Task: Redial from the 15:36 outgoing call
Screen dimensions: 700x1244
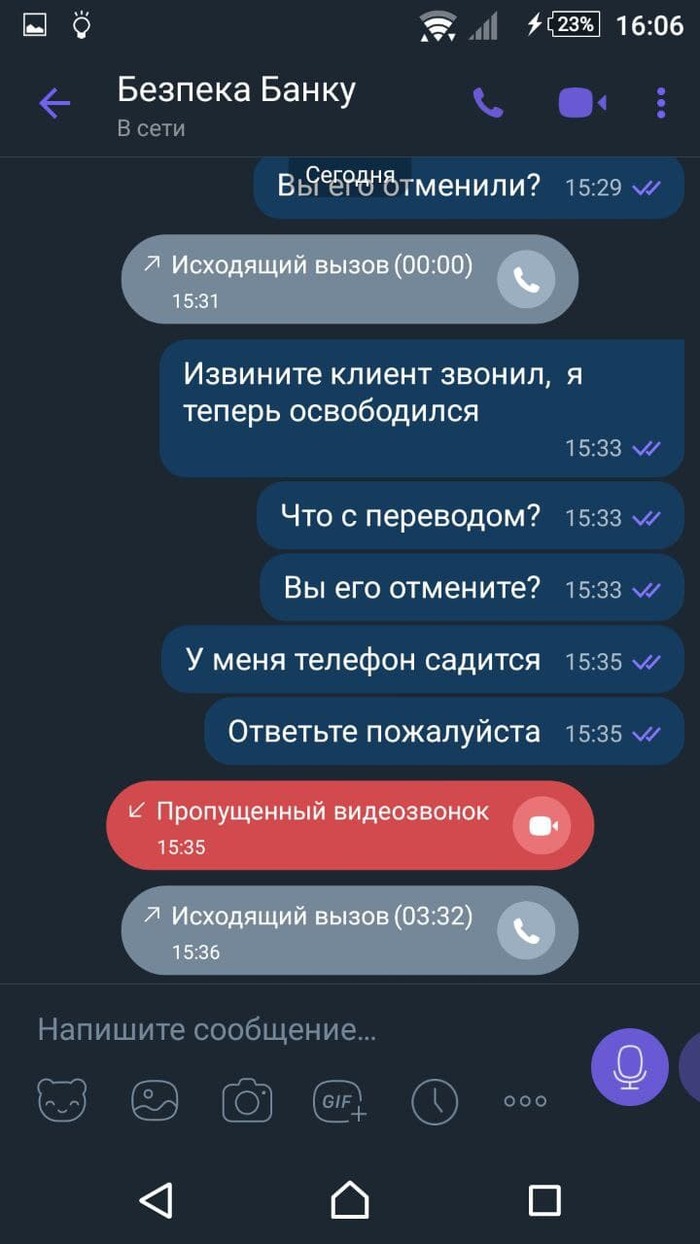Action: [x=526, y=931]
